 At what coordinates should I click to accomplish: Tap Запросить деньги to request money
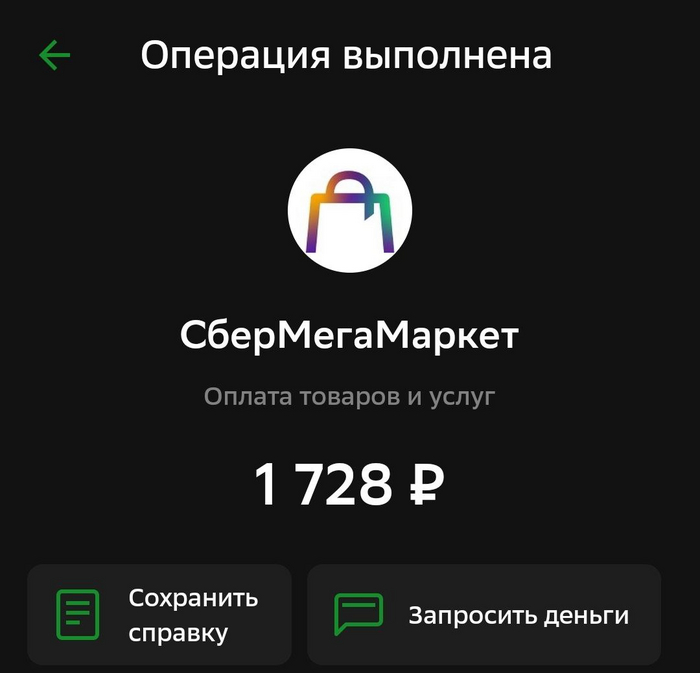pos(484,615)
